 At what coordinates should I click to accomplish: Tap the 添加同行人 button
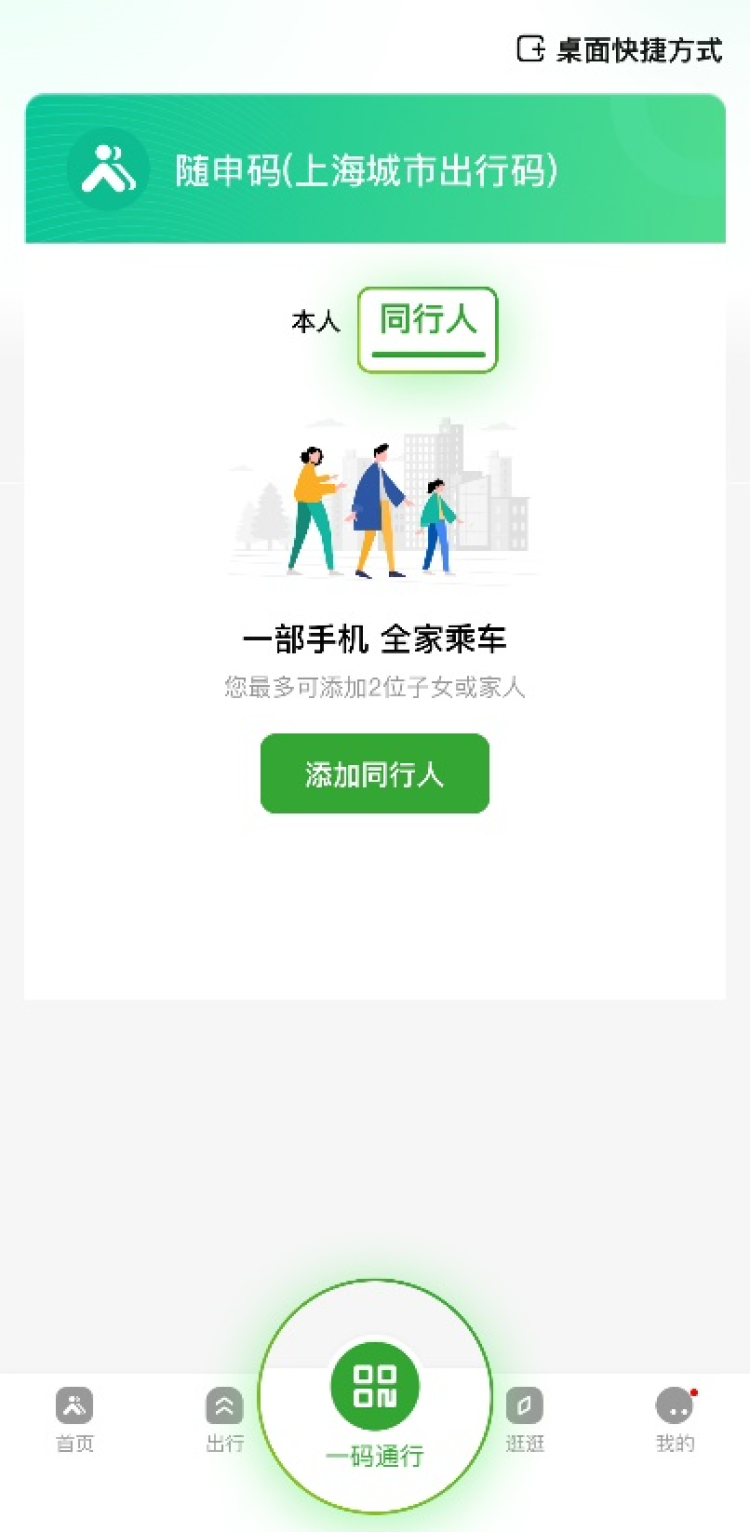point(375,774)
